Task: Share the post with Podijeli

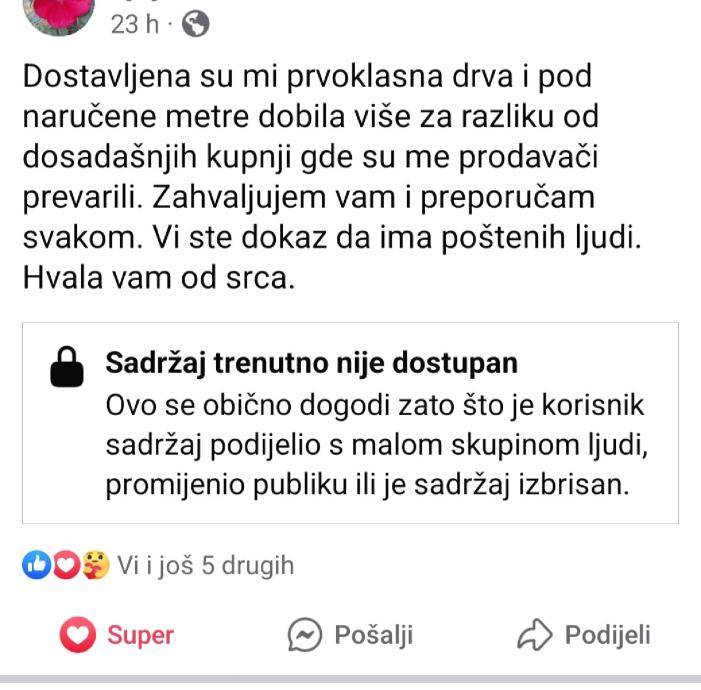Action: [x=585, y=634]
